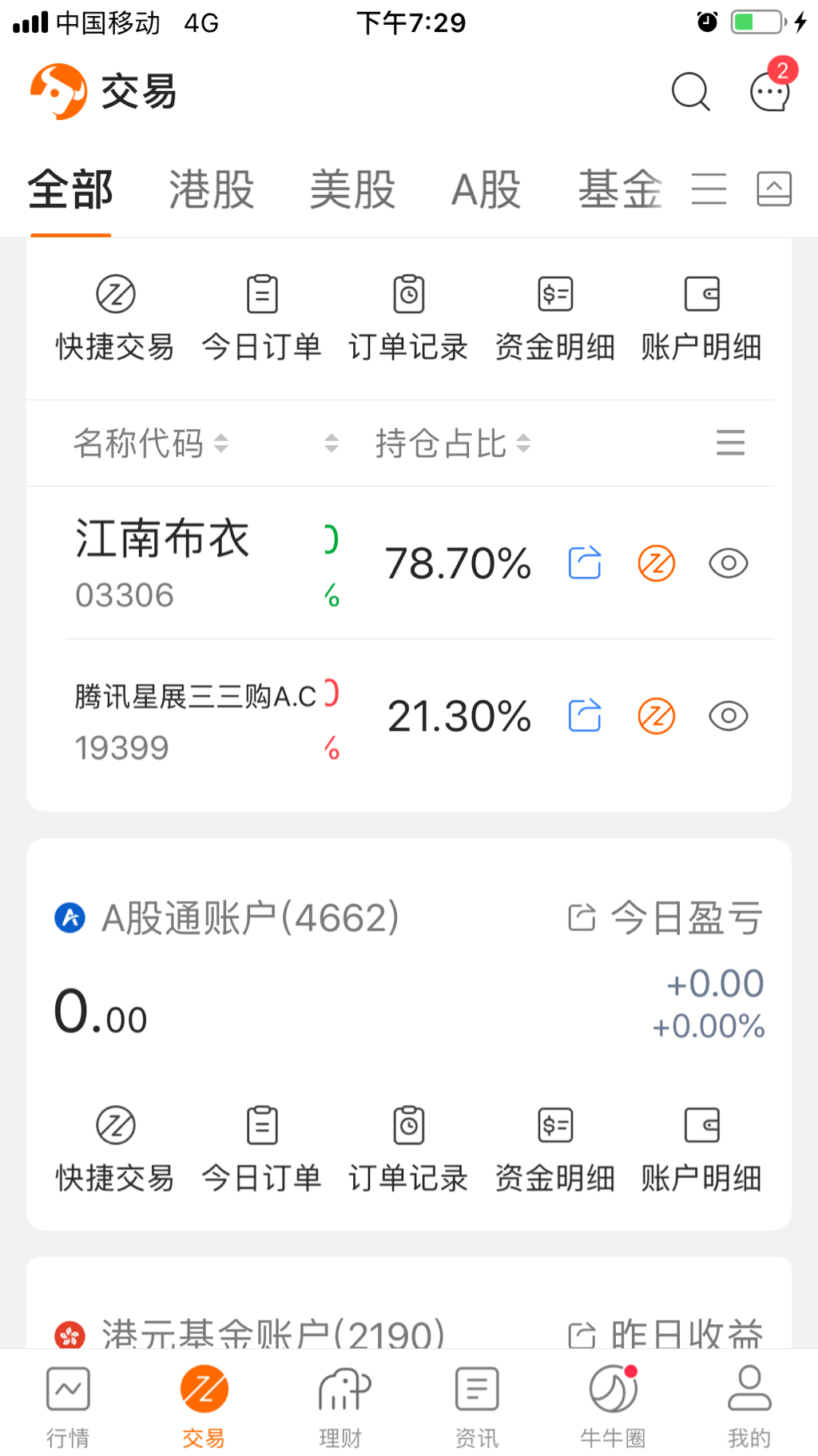Screen dimensions: 818x1456
Task: Sort holdings by 持仓占比
Action: (x=452, y=444)
